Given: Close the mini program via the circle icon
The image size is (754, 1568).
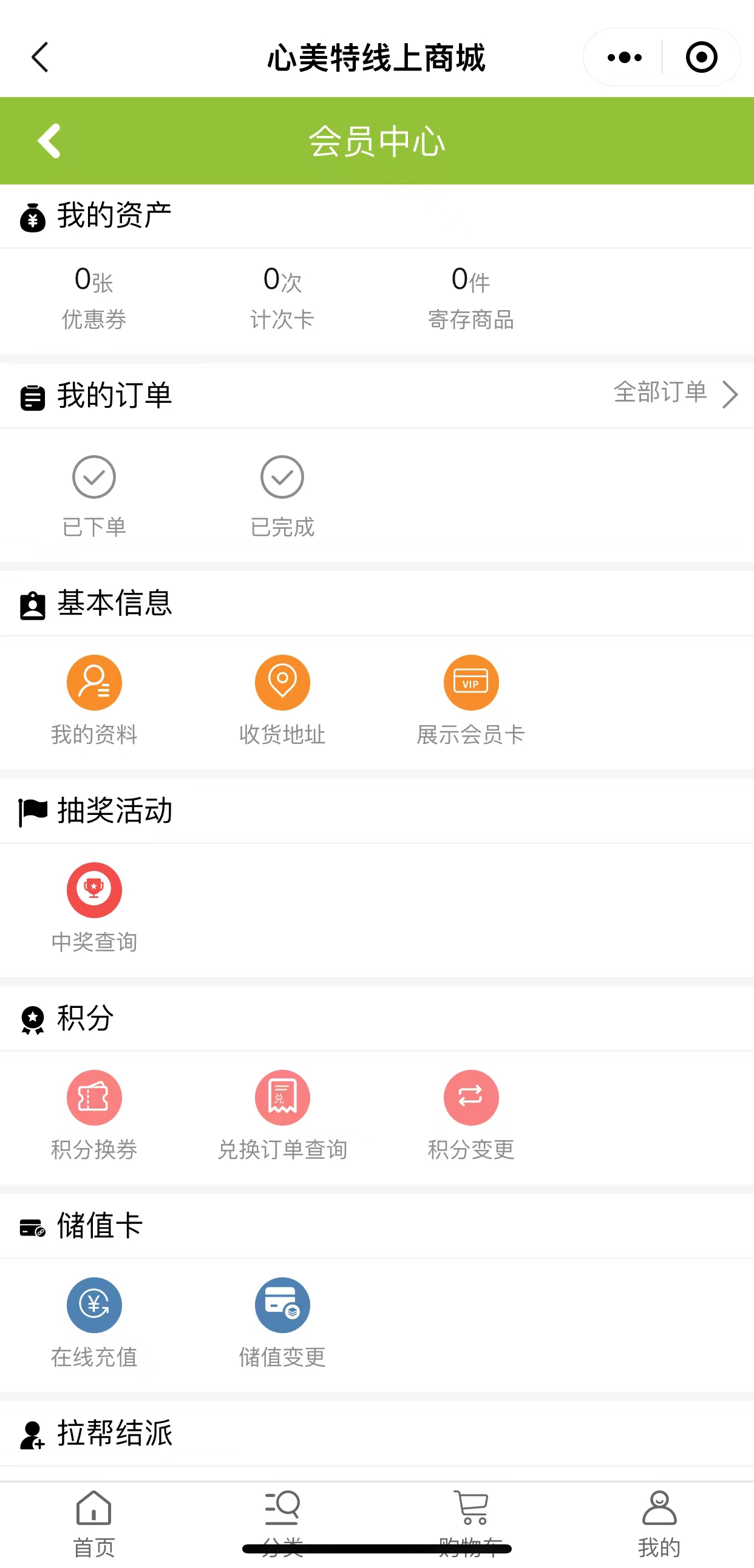Looking at the screenshot, I should 701,57.
